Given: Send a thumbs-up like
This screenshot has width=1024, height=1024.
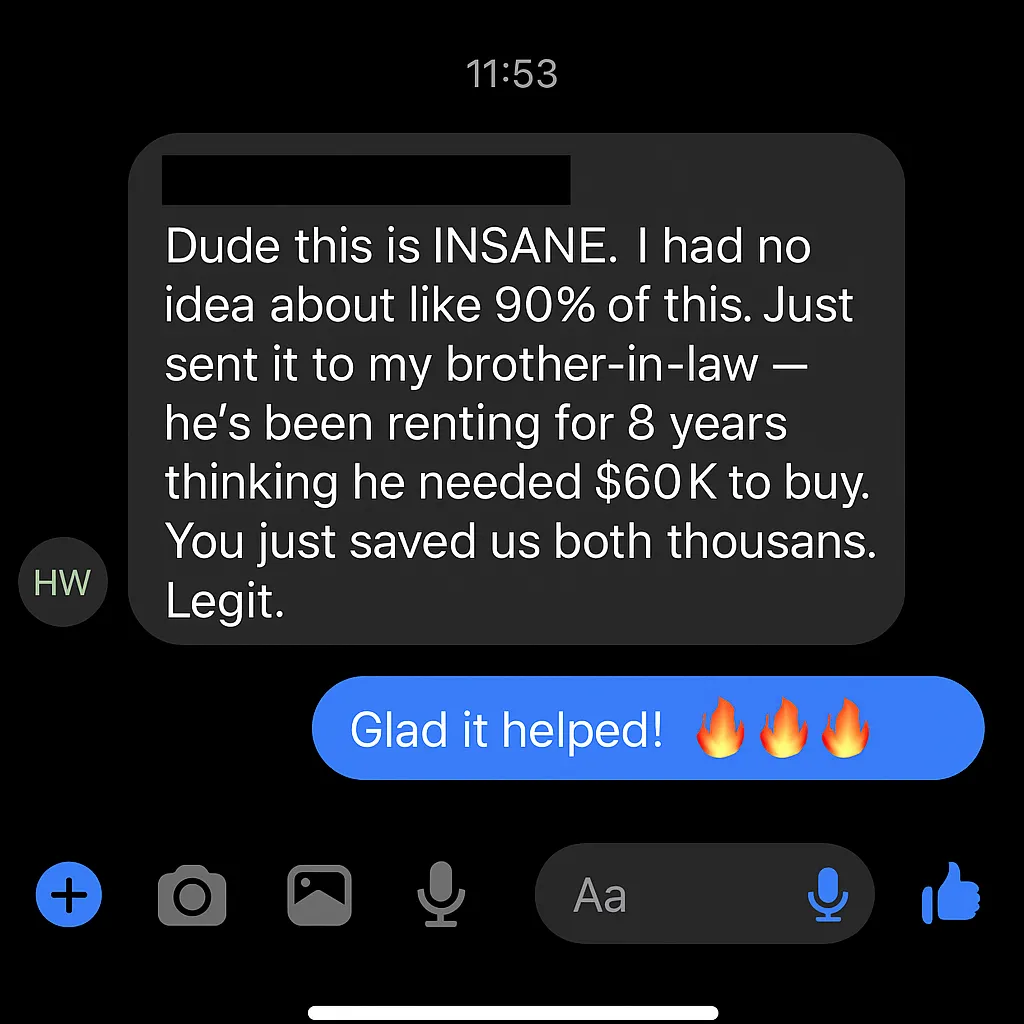Looking at the screenshot, I should coord(950,892).
